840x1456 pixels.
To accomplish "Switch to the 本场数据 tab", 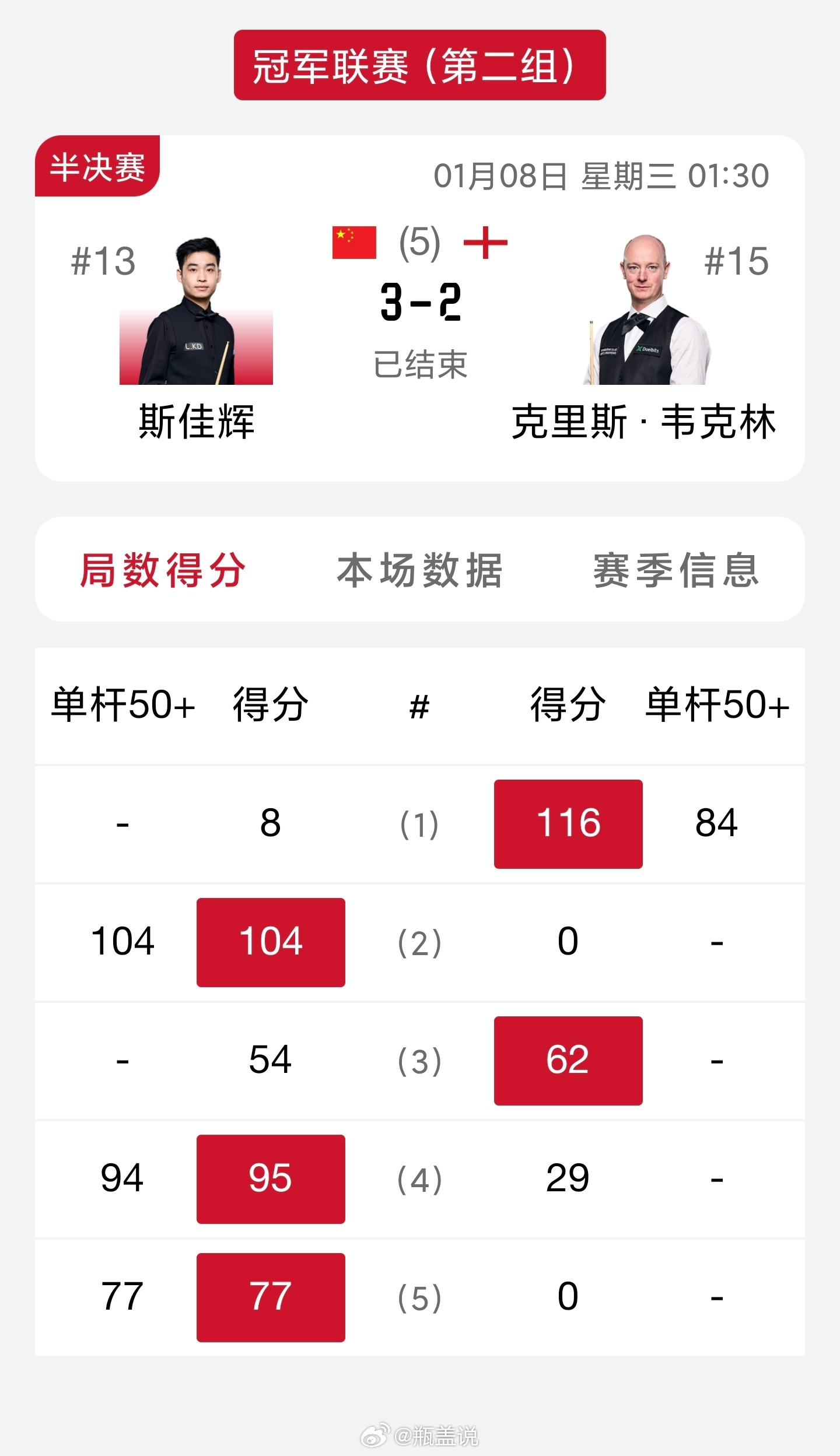I will (419, 570).
